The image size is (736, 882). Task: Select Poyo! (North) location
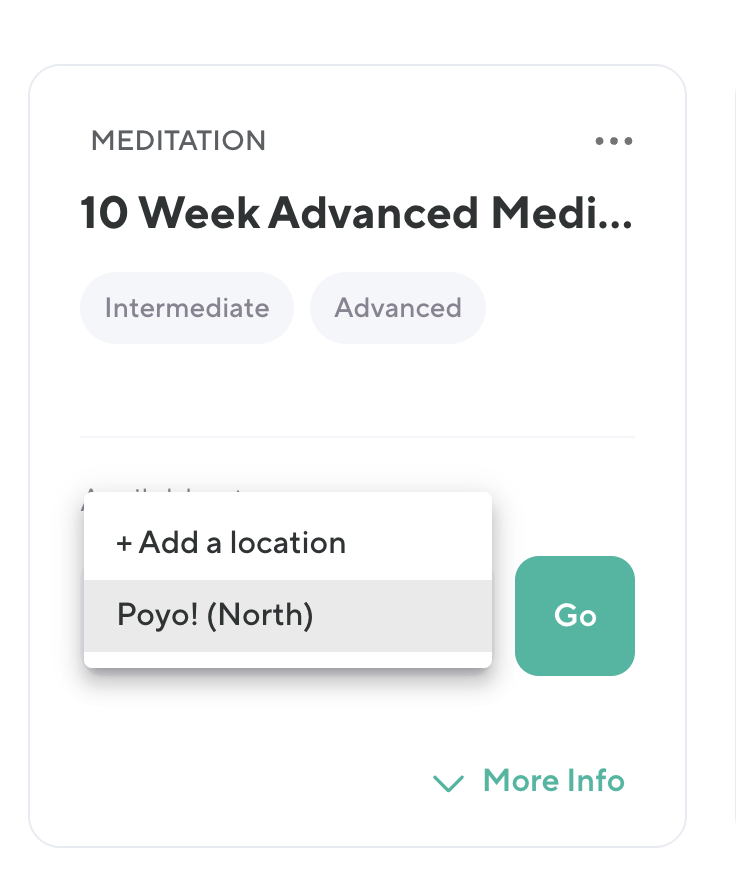pyautogui.click(x=216, y=615)
